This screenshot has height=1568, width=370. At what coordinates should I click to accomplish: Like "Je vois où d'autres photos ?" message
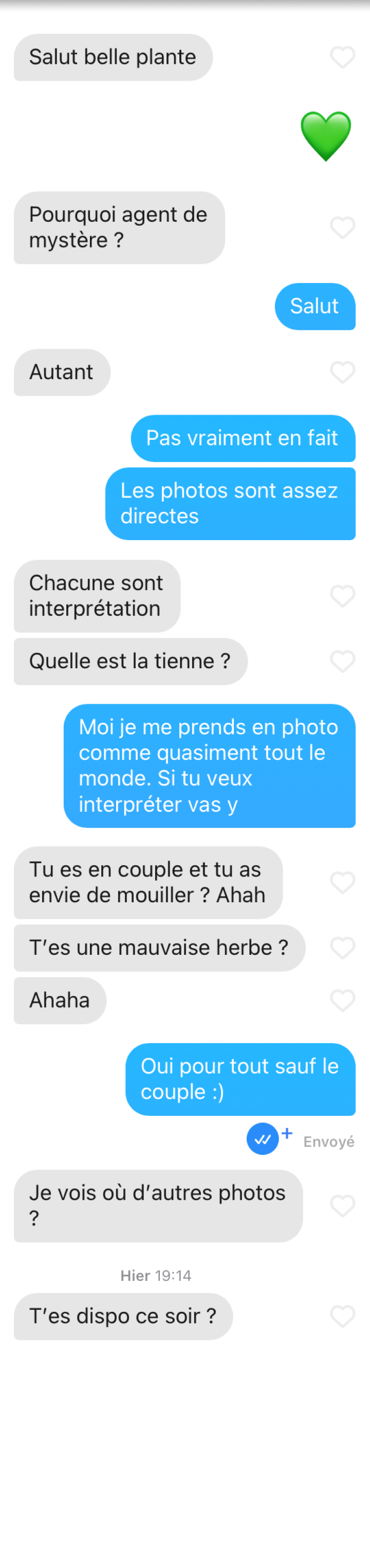[342, 1205]
